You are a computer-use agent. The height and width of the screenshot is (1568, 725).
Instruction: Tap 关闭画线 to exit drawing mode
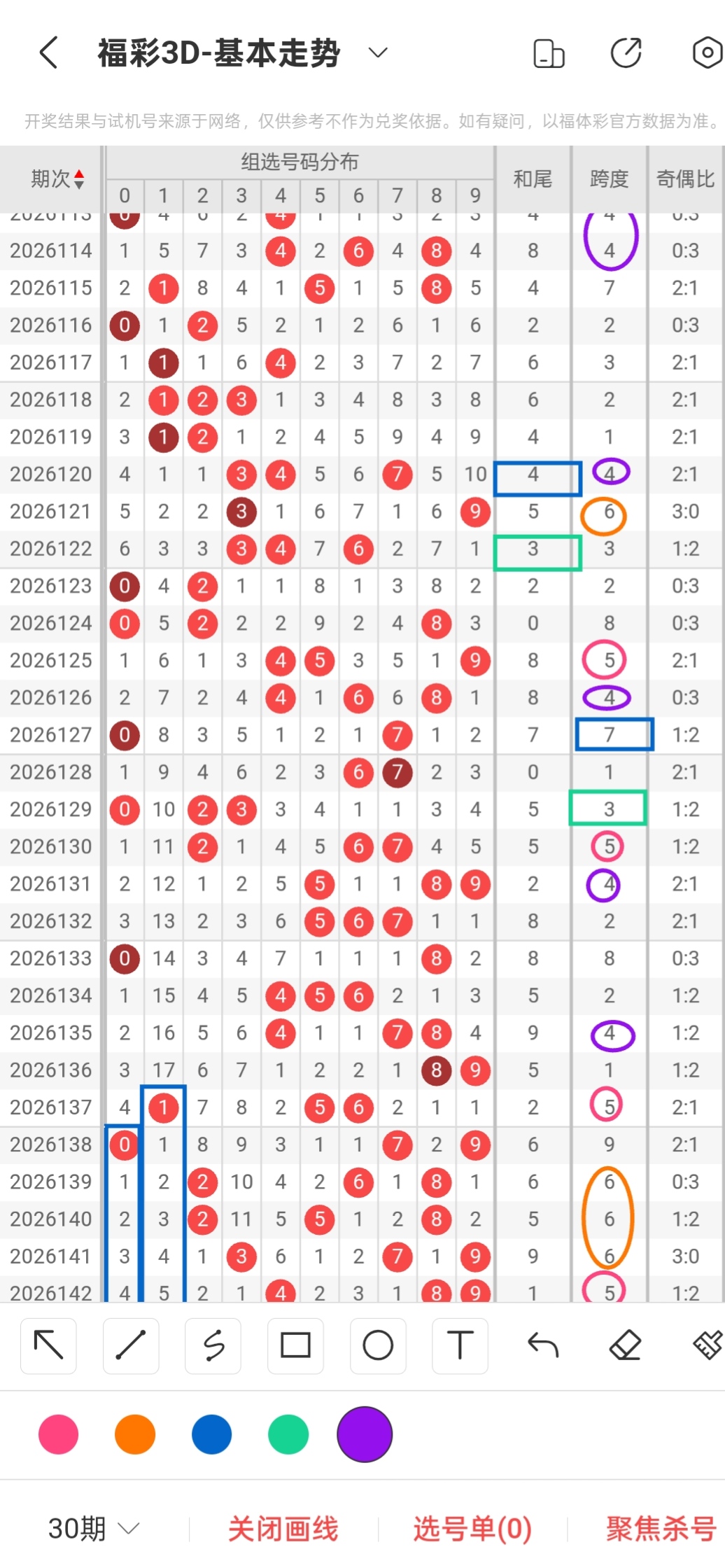pos(283,1529)
